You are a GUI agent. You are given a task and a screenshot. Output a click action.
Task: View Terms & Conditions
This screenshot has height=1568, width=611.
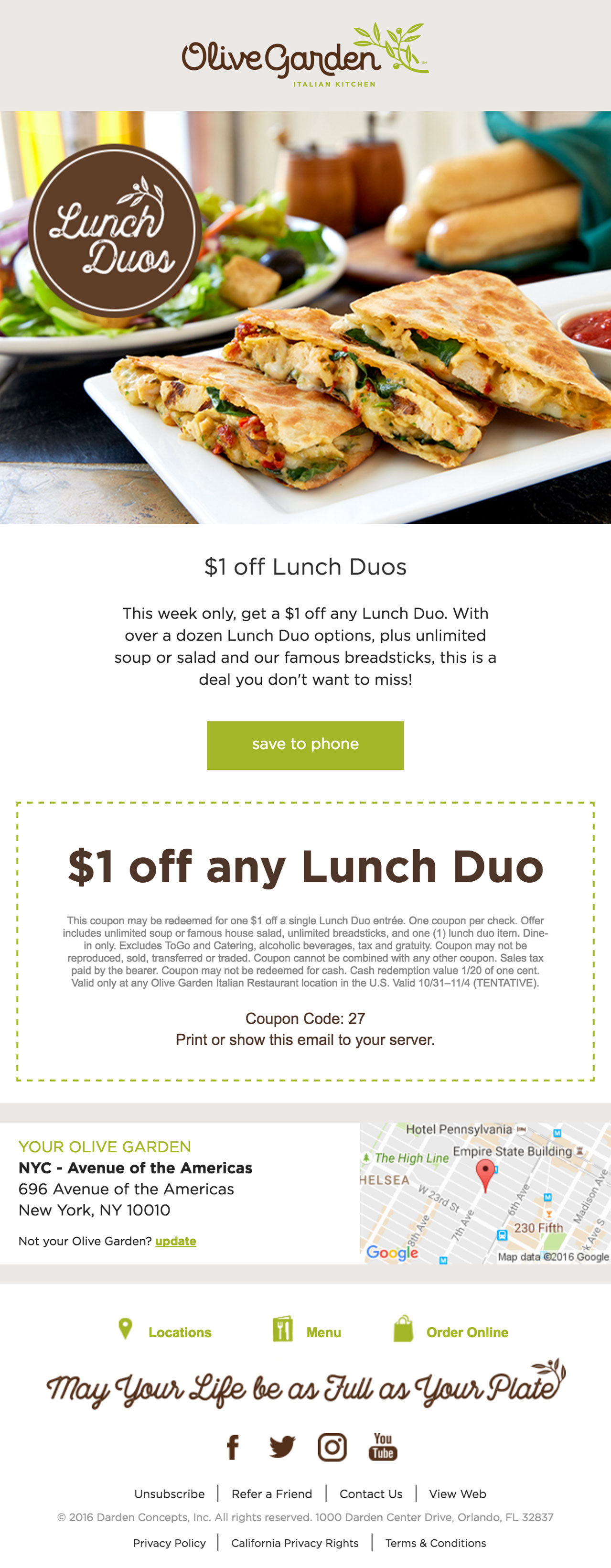(x=436, y=1543)
